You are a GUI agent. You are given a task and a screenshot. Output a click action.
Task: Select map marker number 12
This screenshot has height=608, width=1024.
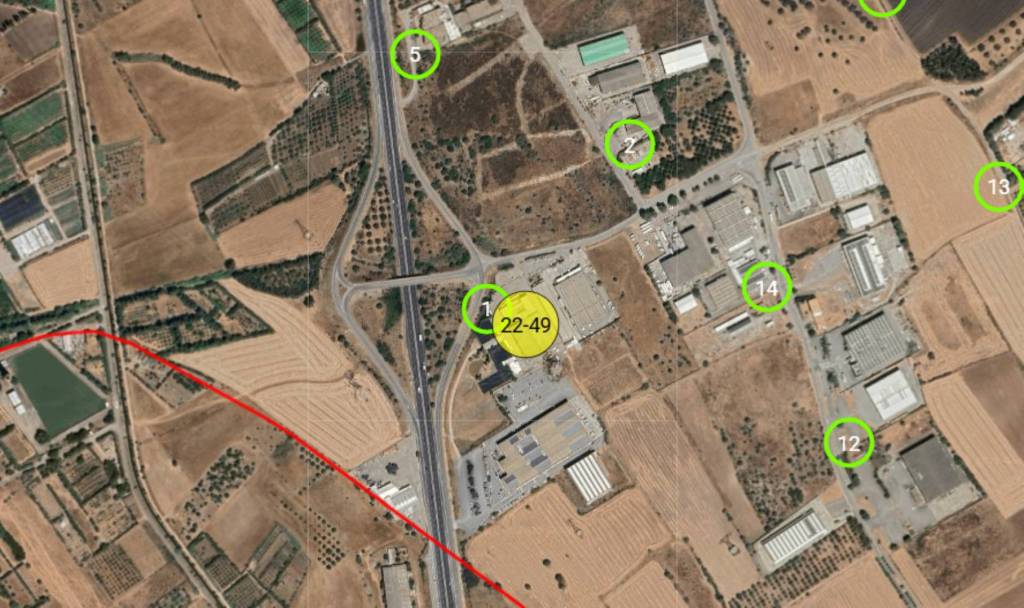click(849, 443)
